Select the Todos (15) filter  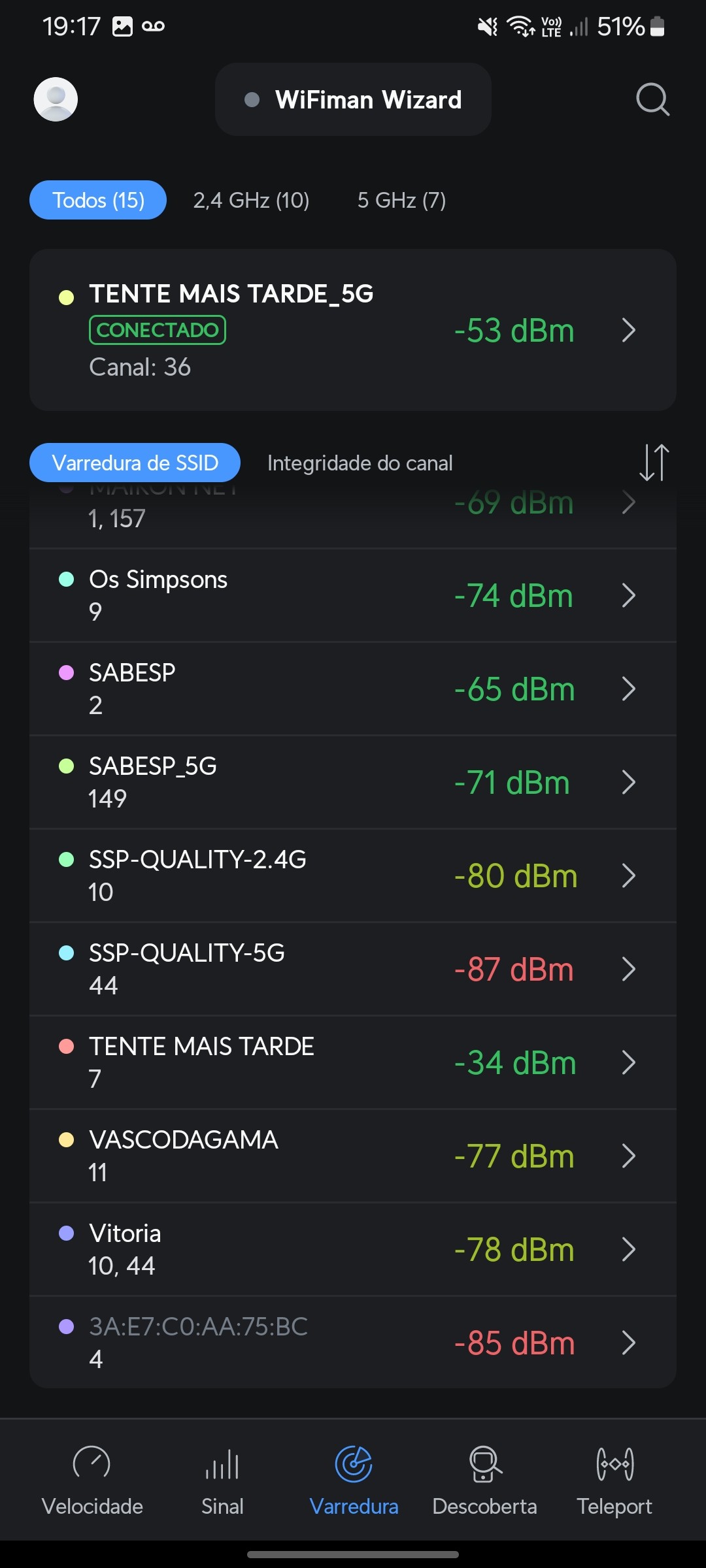point(98,200)
